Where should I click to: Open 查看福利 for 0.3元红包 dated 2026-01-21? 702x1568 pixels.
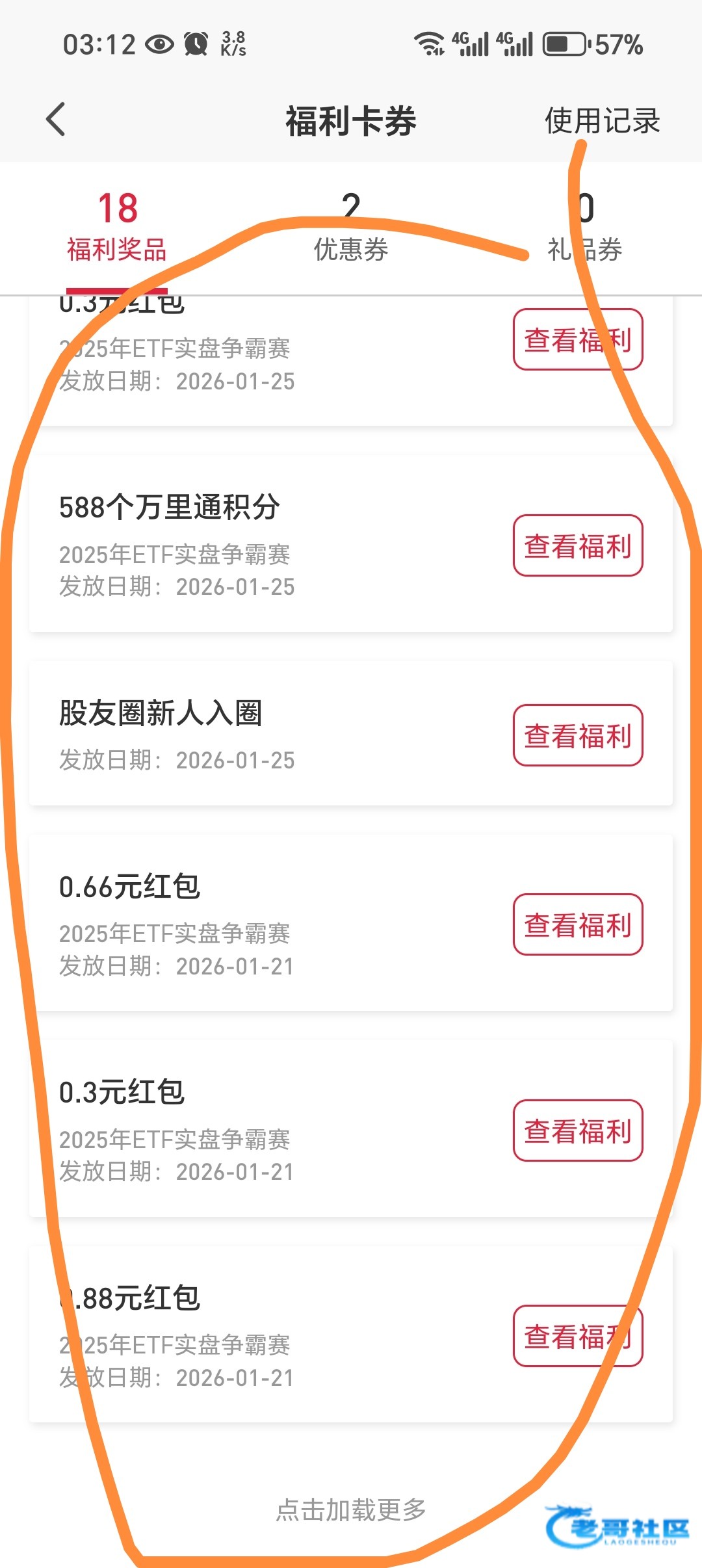[578, 1130]
